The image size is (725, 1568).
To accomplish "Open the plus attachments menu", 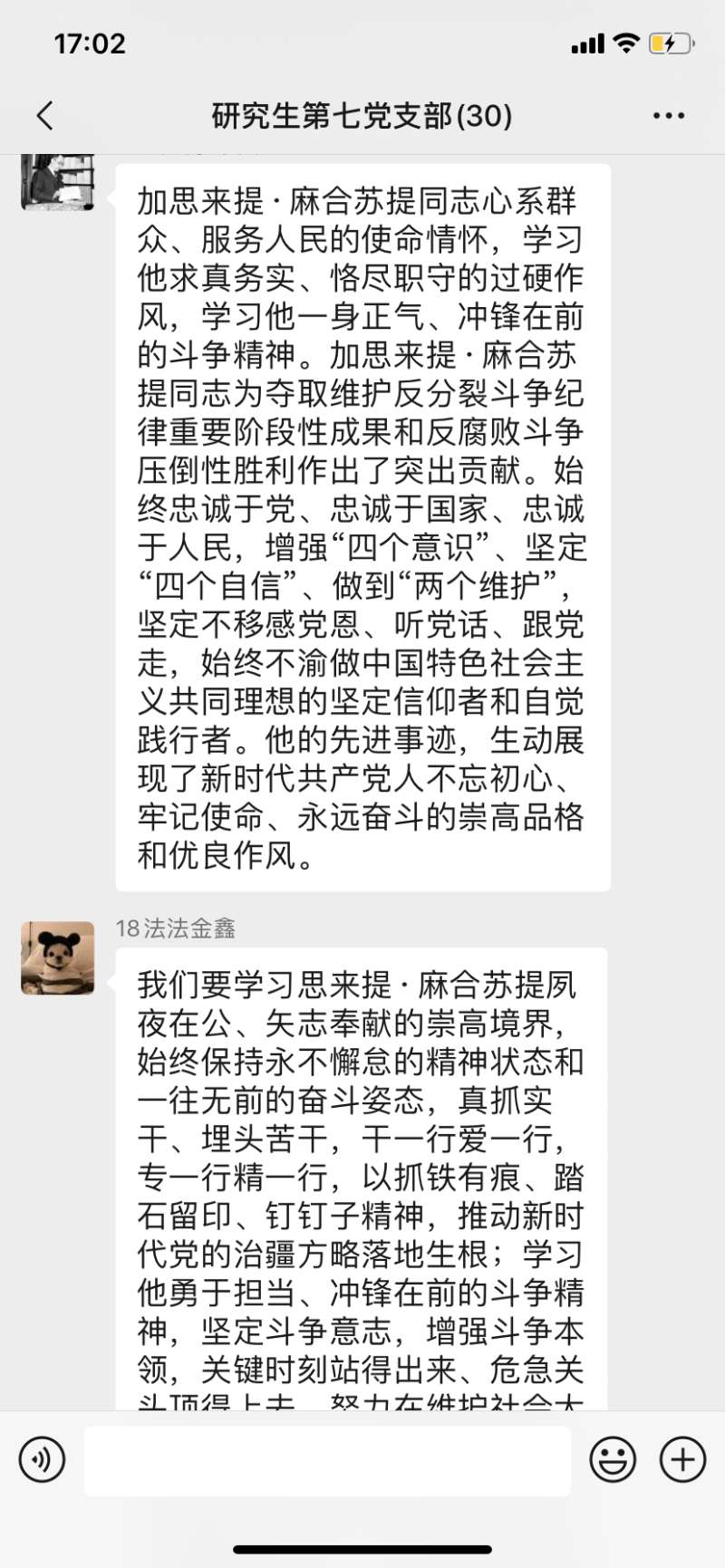I will click(682, 1460).
